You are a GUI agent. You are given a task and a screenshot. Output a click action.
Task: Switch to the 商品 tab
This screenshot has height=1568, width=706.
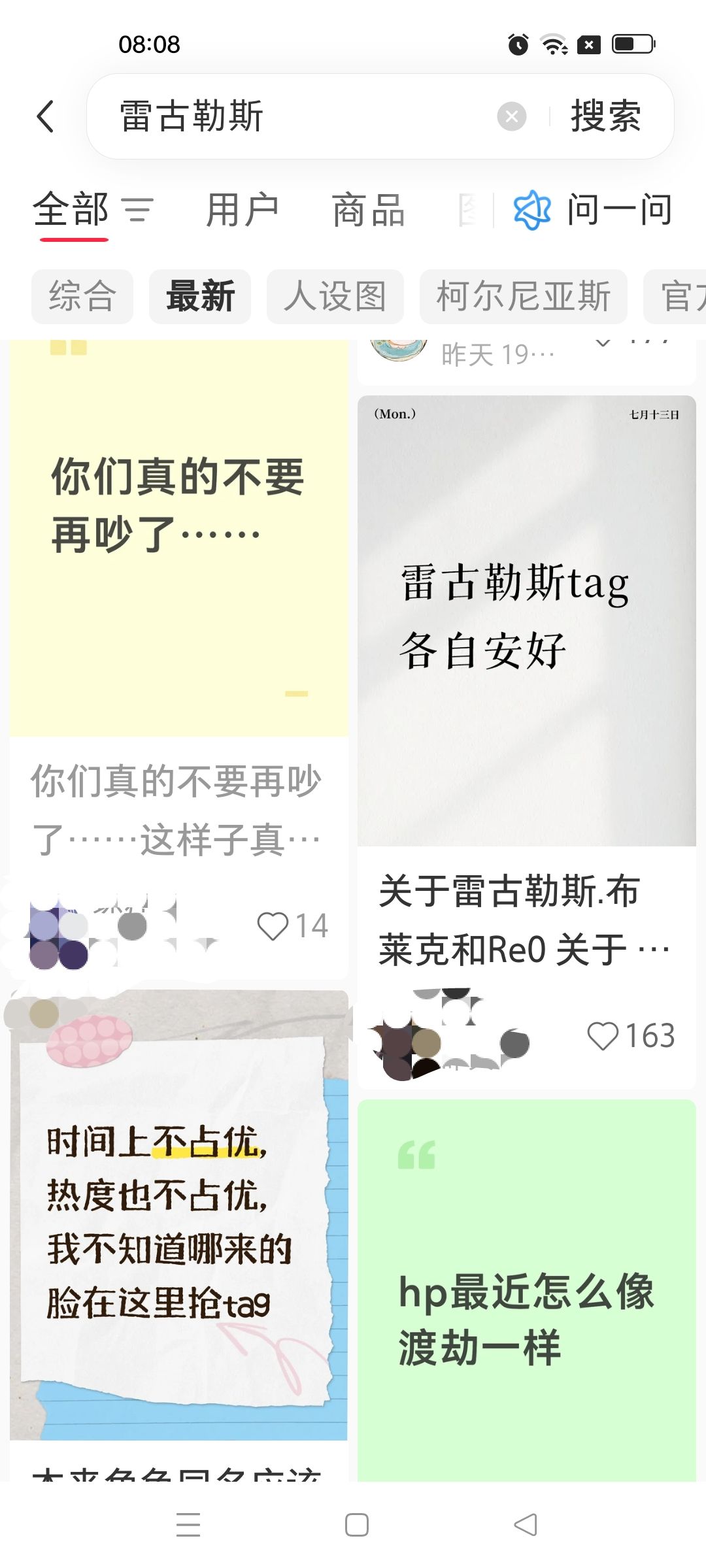click(369, 210)
